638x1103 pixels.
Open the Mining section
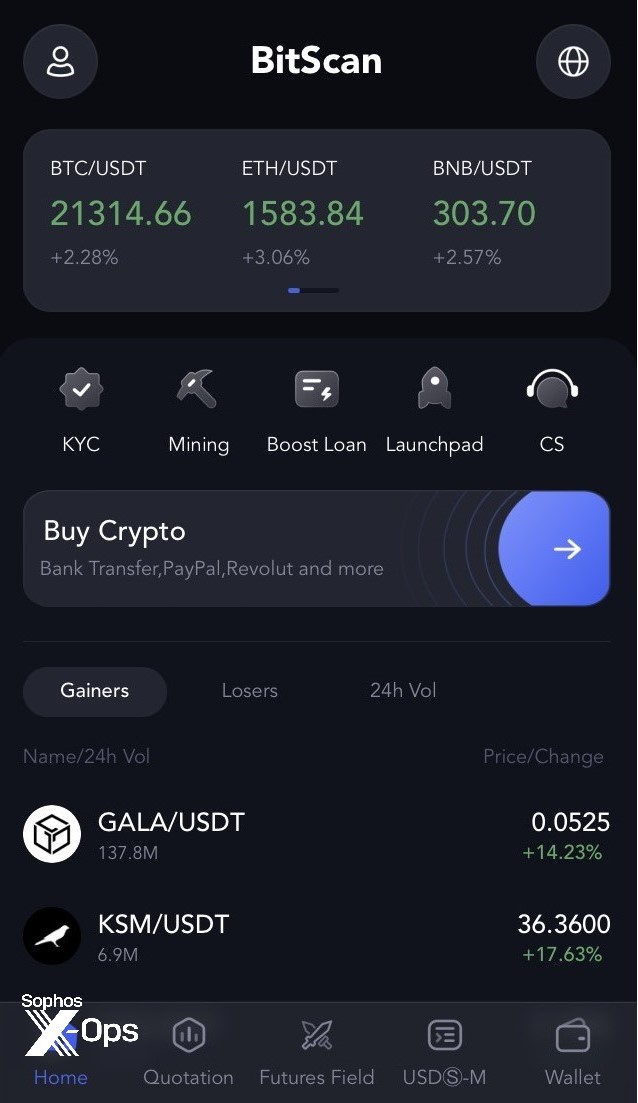[x=198, y=410]
